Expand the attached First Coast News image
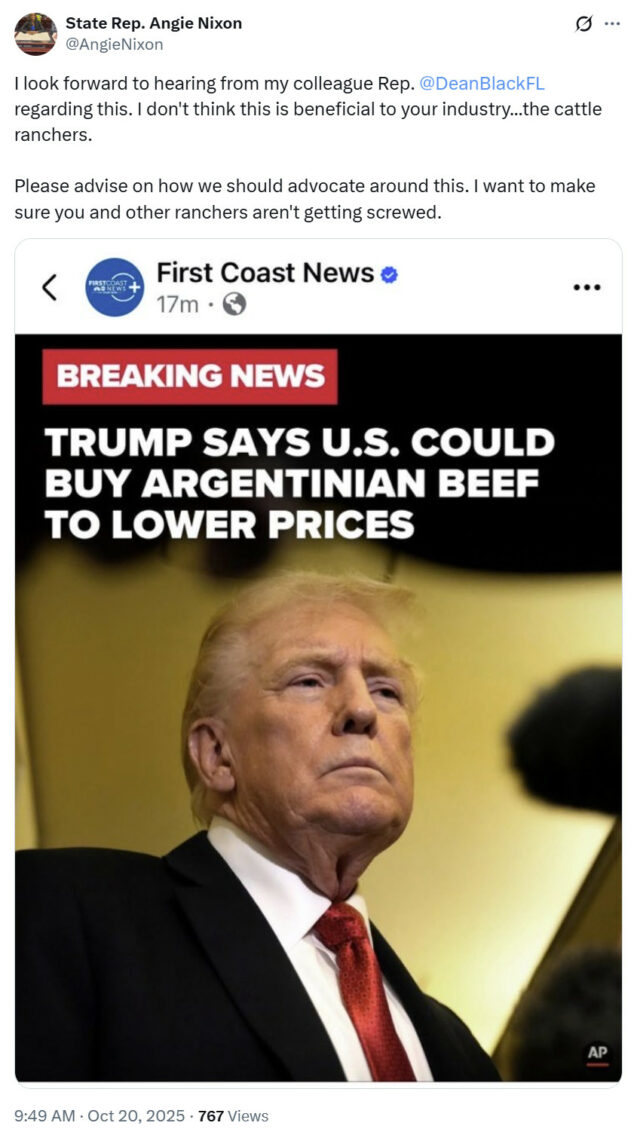The image size is (640, 1141). [x=318, y=660]
